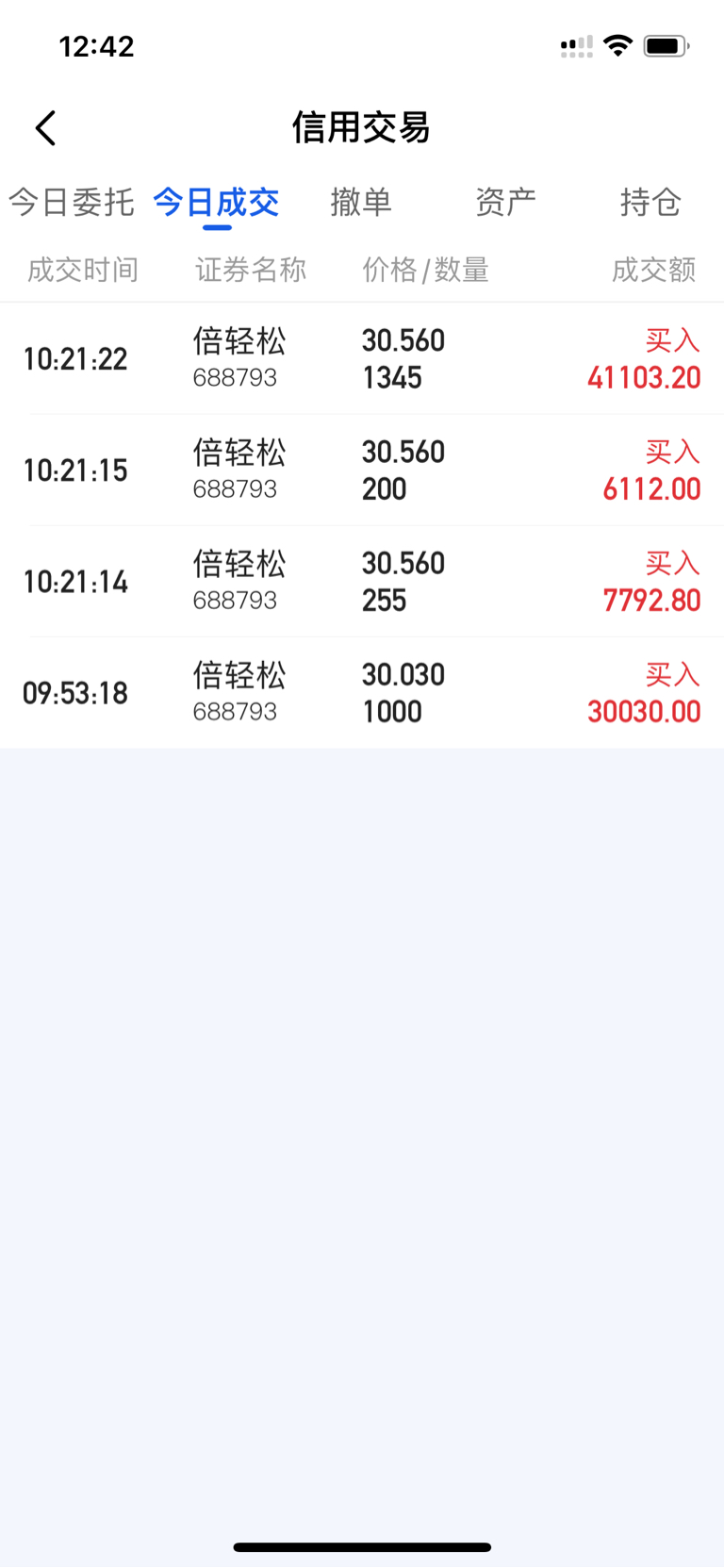The width and height of the screenshot is (724, 1568).
Task: View the 10:21:14 倍轻松 trade details
Action: (362, 581)
